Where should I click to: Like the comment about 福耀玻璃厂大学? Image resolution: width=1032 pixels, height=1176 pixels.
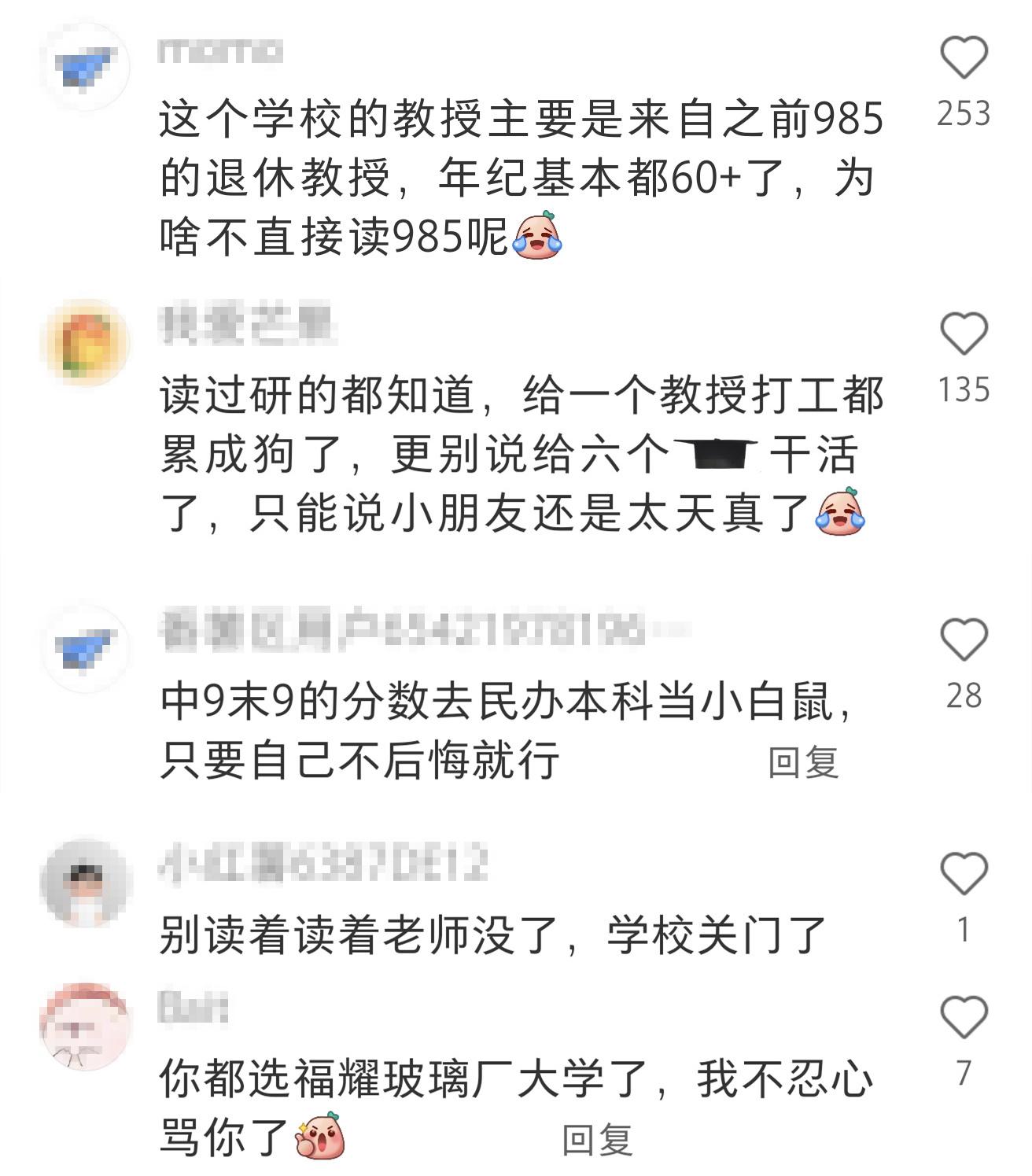[964, 1016]
